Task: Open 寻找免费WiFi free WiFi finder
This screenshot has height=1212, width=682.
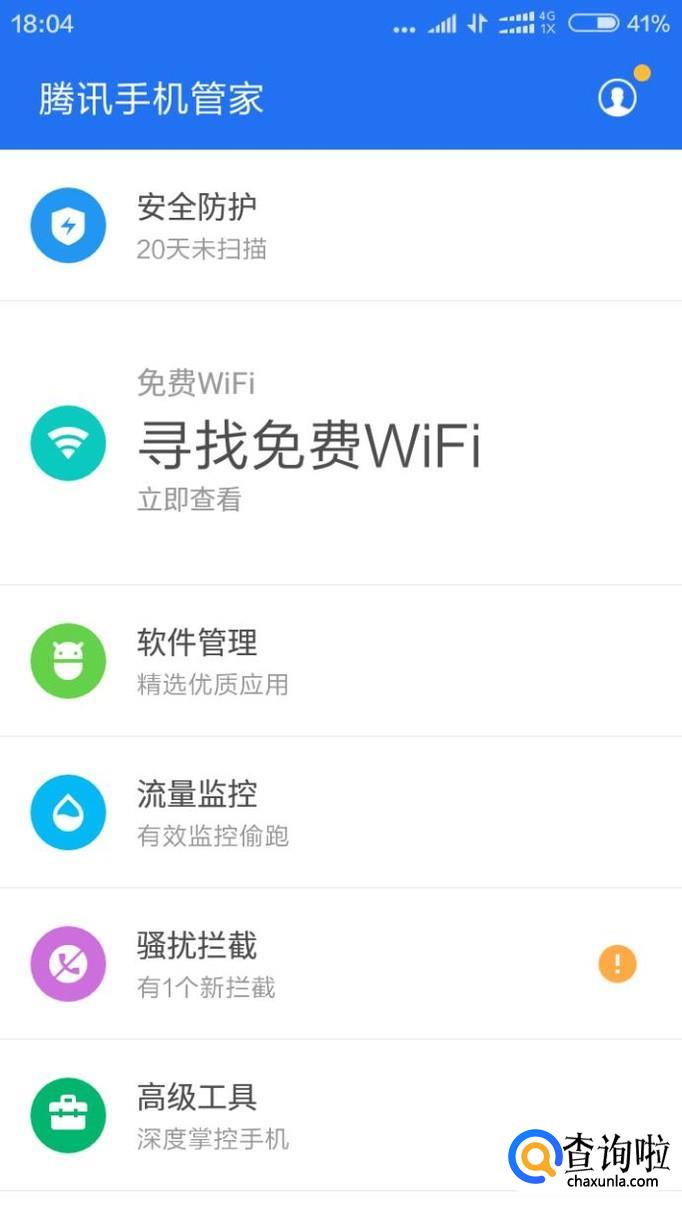Action: point(308,444)
